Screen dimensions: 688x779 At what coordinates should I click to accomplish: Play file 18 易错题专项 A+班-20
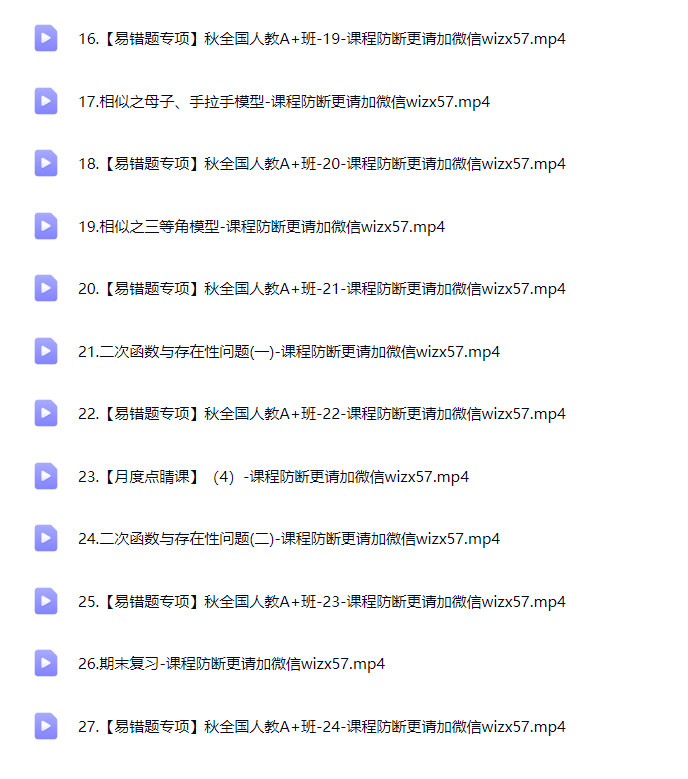tap(321, 164)
